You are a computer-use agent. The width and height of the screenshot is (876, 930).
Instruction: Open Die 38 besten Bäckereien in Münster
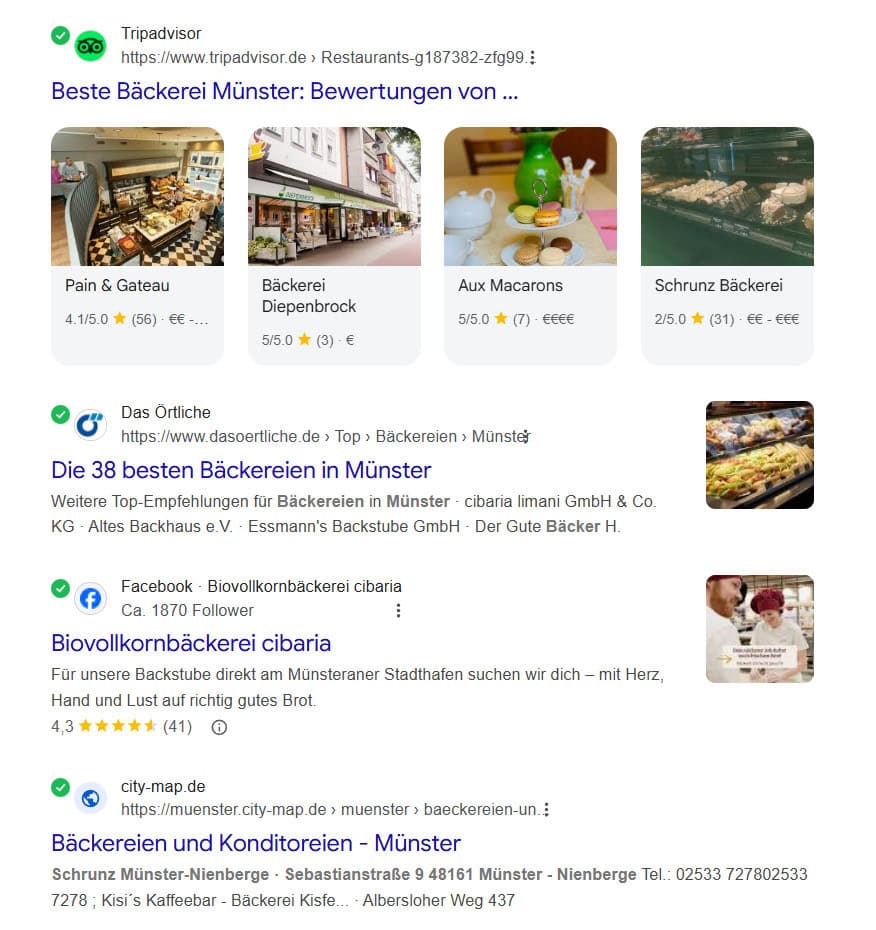coord(240,470)
